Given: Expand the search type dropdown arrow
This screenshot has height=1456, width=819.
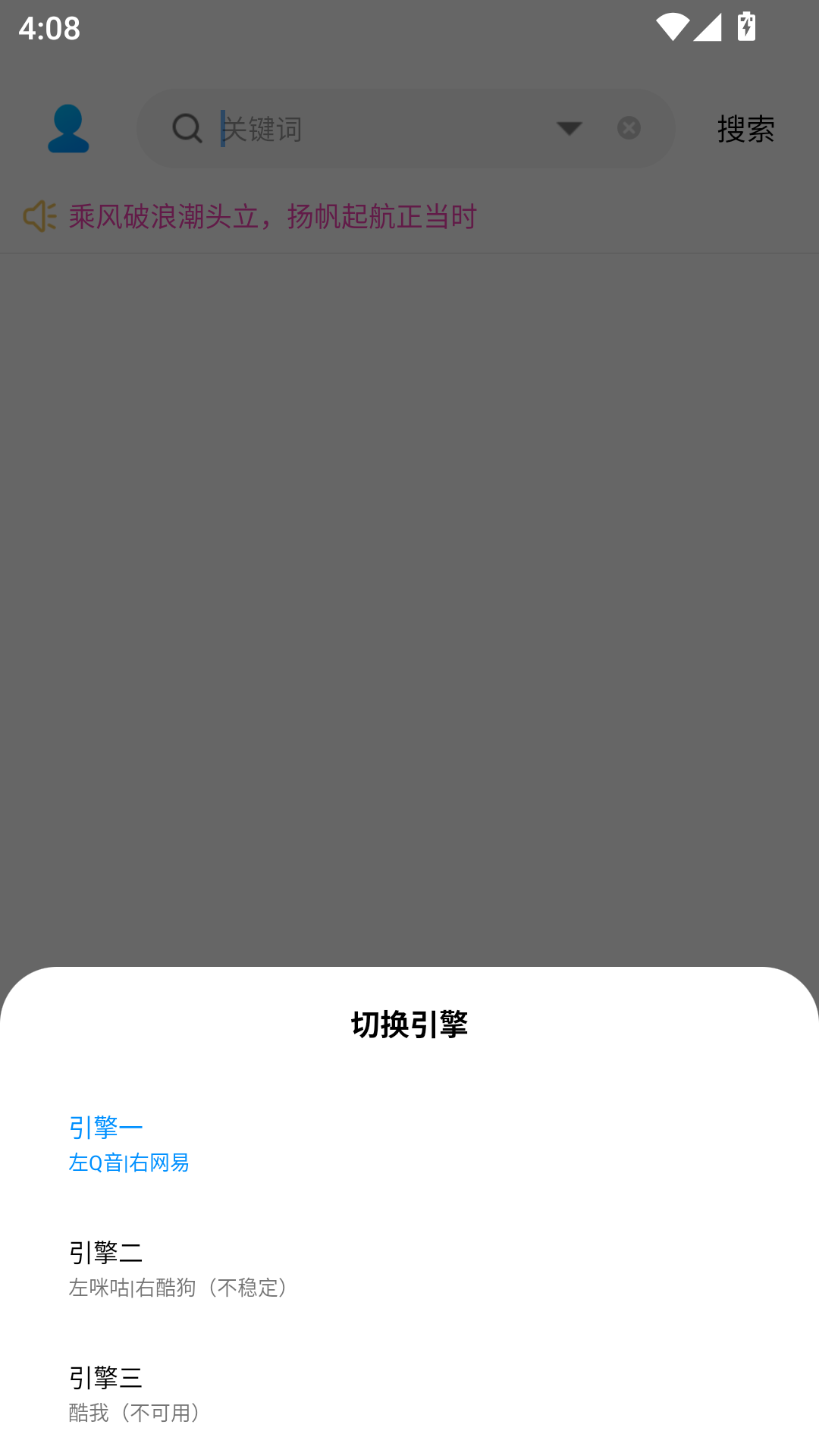Looking at the screenshot, I should click(568, 129).
